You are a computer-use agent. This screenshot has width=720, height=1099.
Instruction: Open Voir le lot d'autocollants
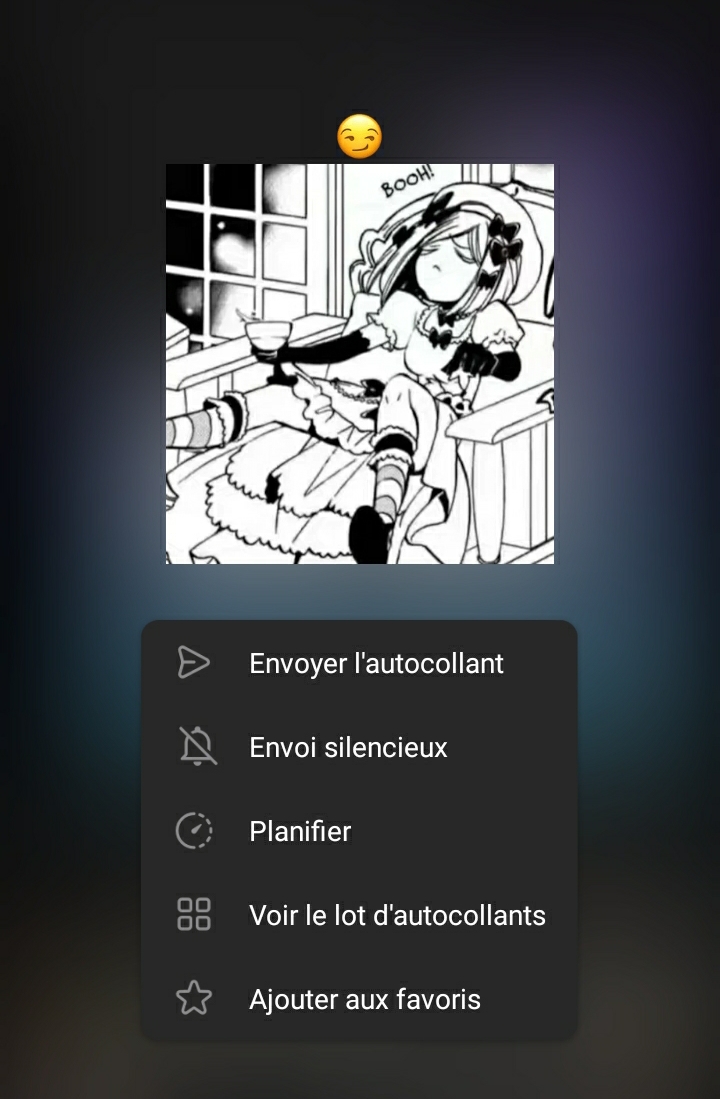(397, 916)
